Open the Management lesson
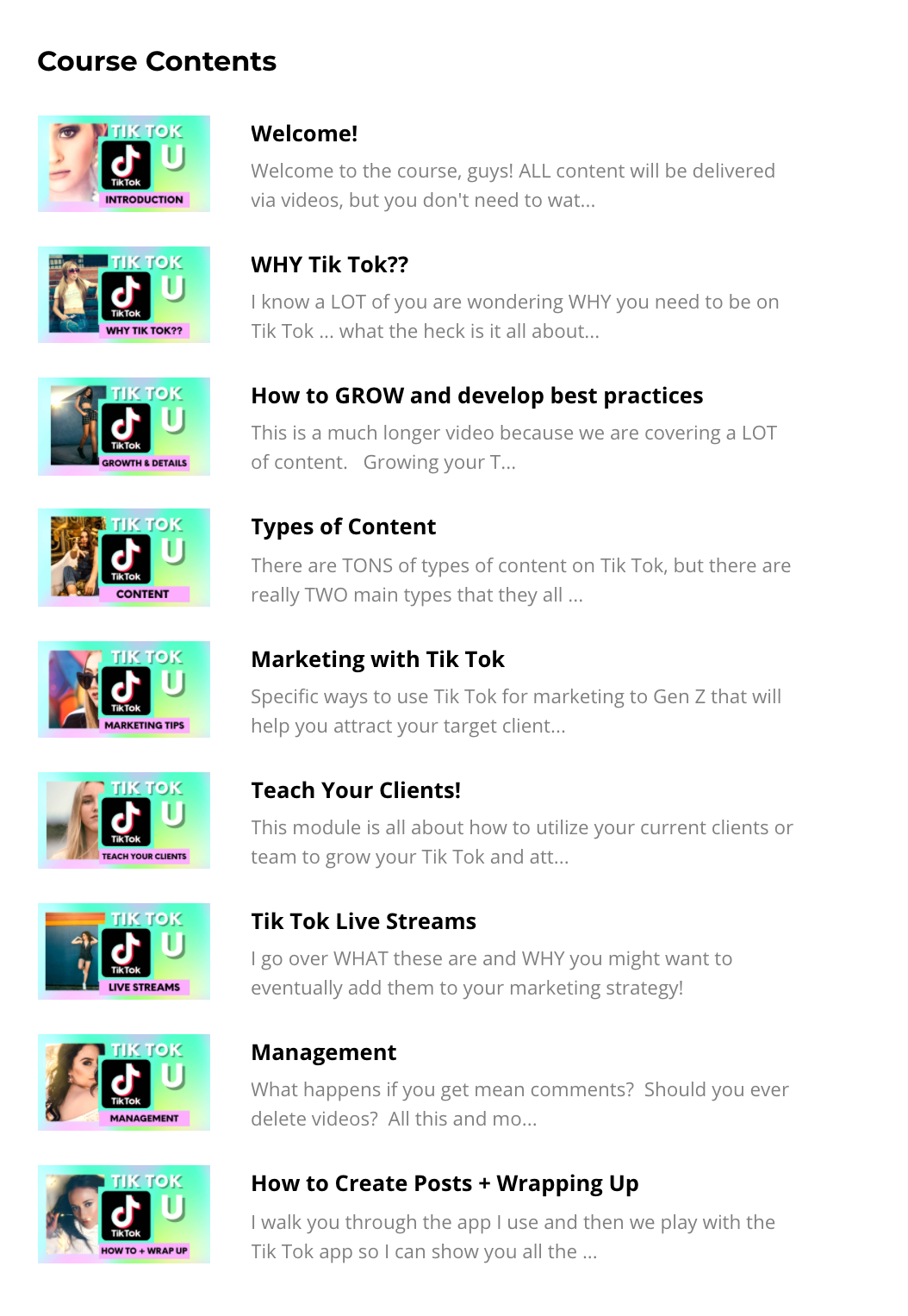Image resolution: width=908 pixels, height=1316 pixels. pyautogui.click(x=323, y=1052)
